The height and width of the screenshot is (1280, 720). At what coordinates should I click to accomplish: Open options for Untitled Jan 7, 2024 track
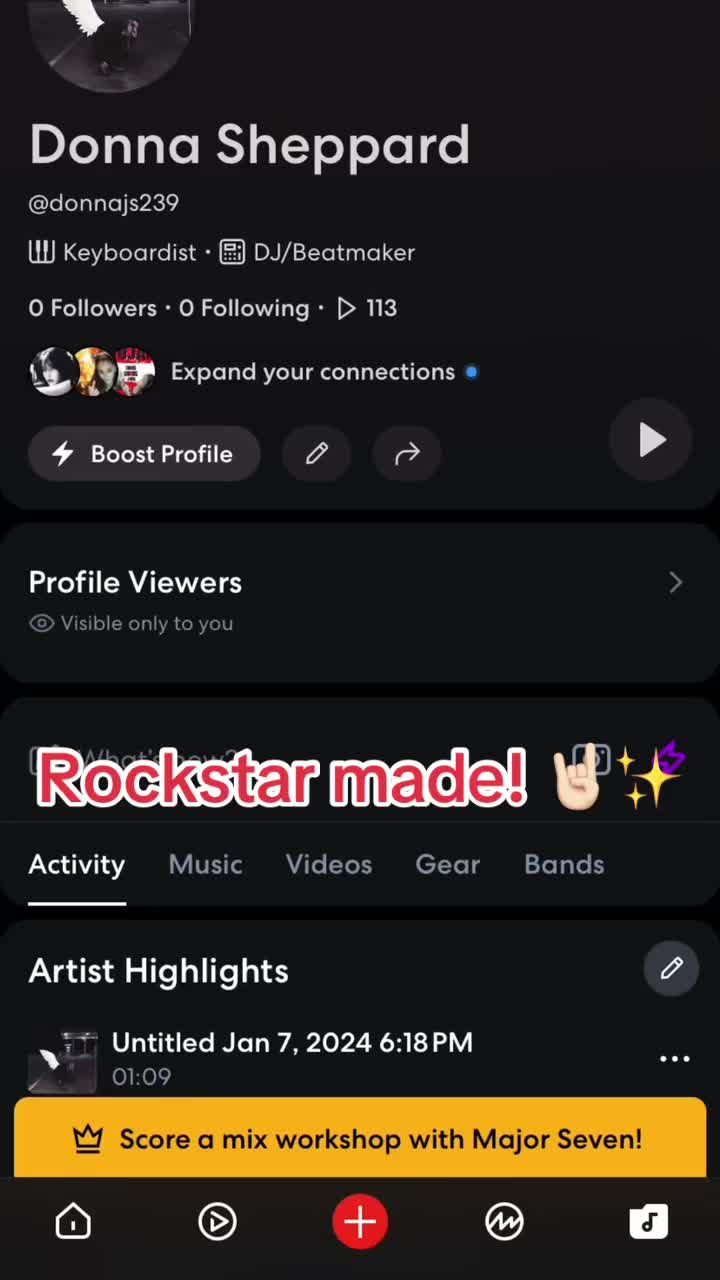(x=675, y=1059)
